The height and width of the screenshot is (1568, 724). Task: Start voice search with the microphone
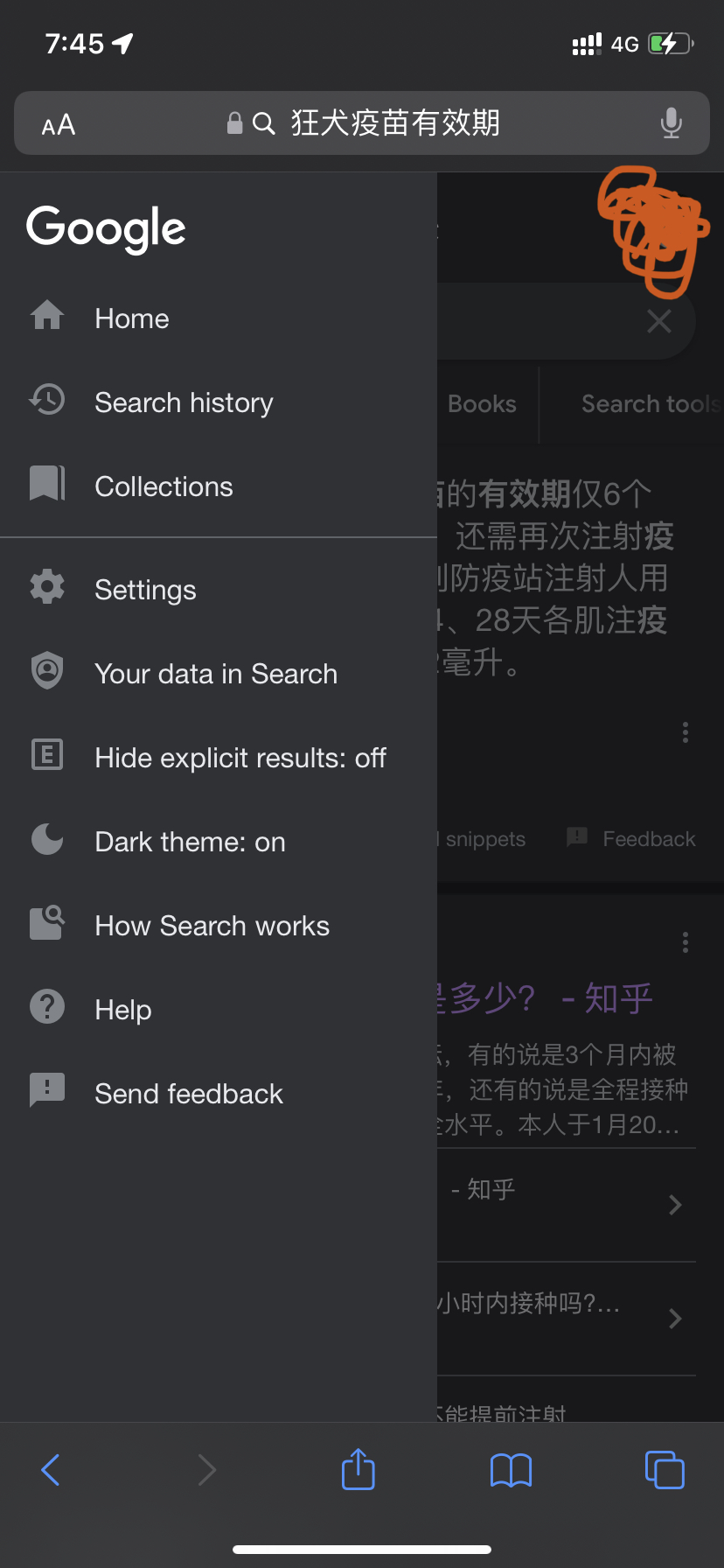tap(671, 123)
